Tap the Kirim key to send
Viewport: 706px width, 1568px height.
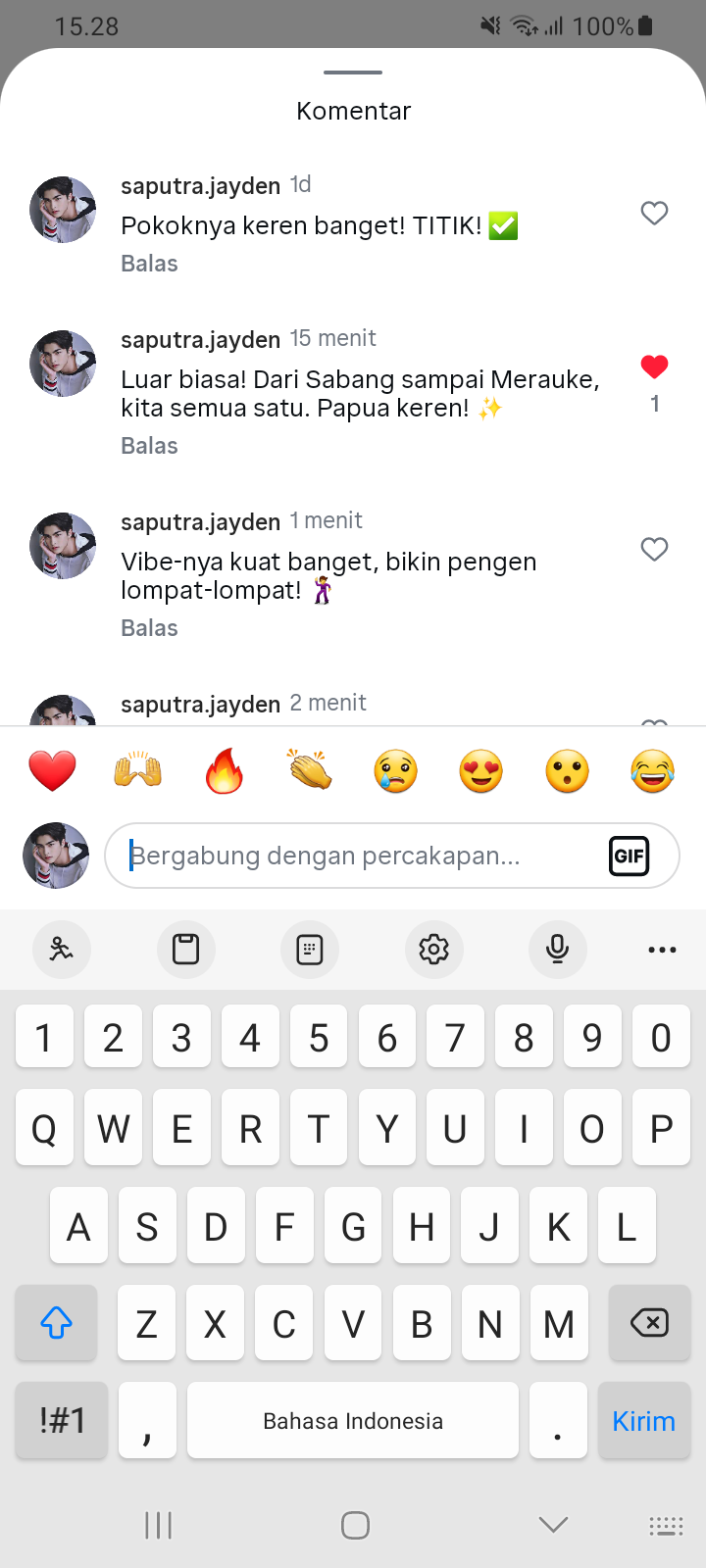coord(643,1421)
